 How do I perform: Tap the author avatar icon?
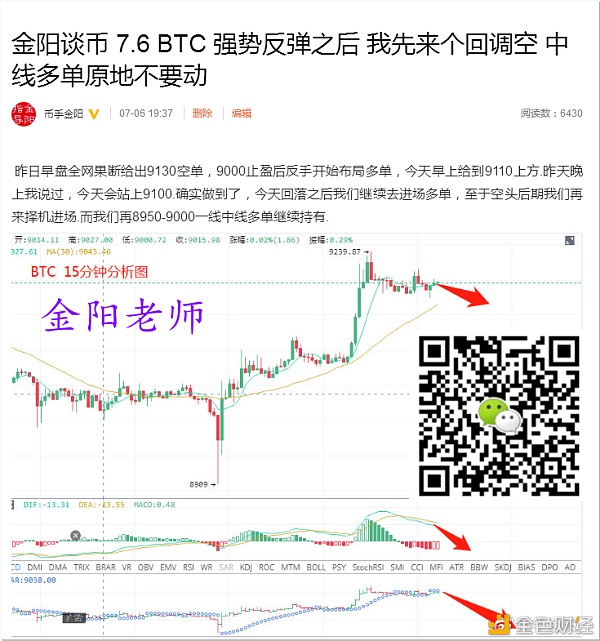point(23,113)
